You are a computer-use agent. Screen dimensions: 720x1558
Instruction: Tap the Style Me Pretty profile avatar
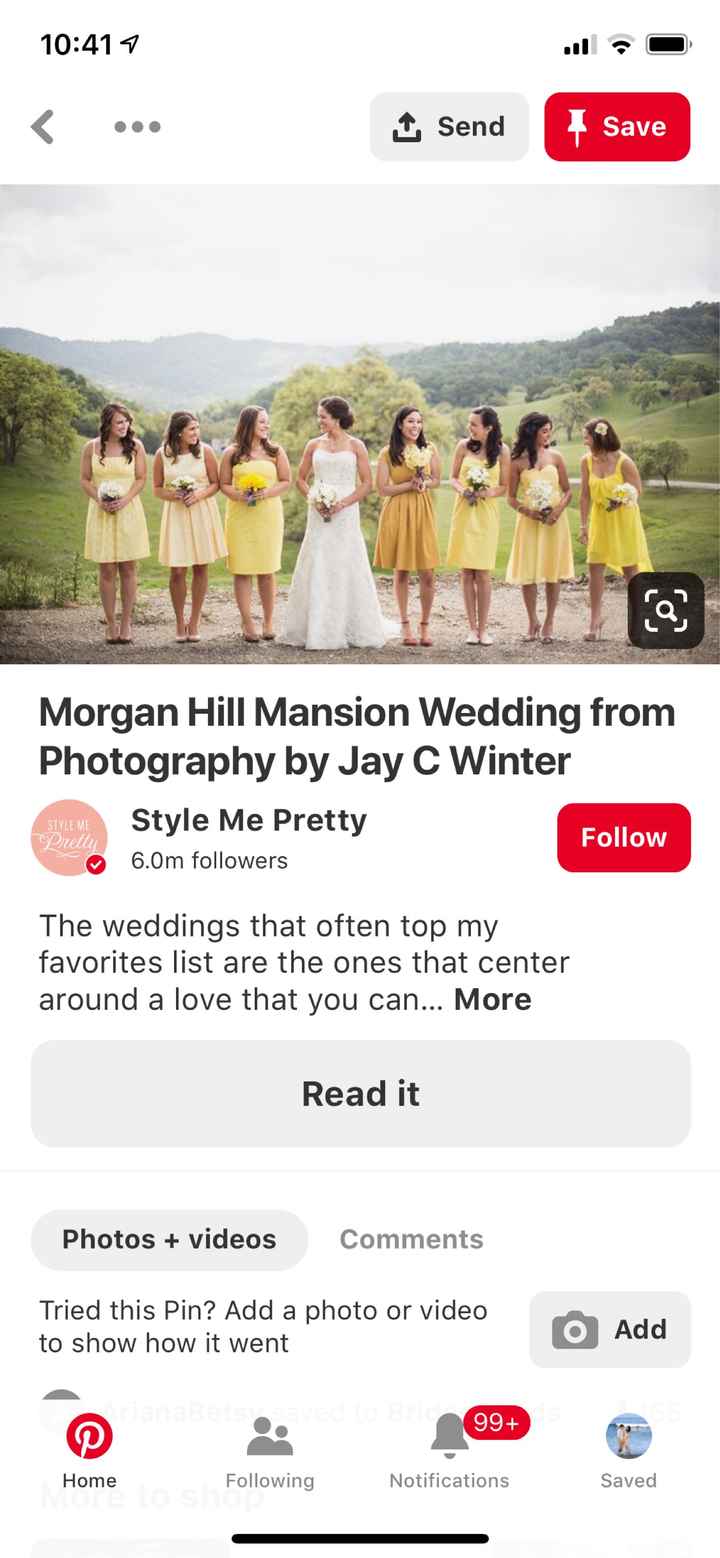[69, 837]
